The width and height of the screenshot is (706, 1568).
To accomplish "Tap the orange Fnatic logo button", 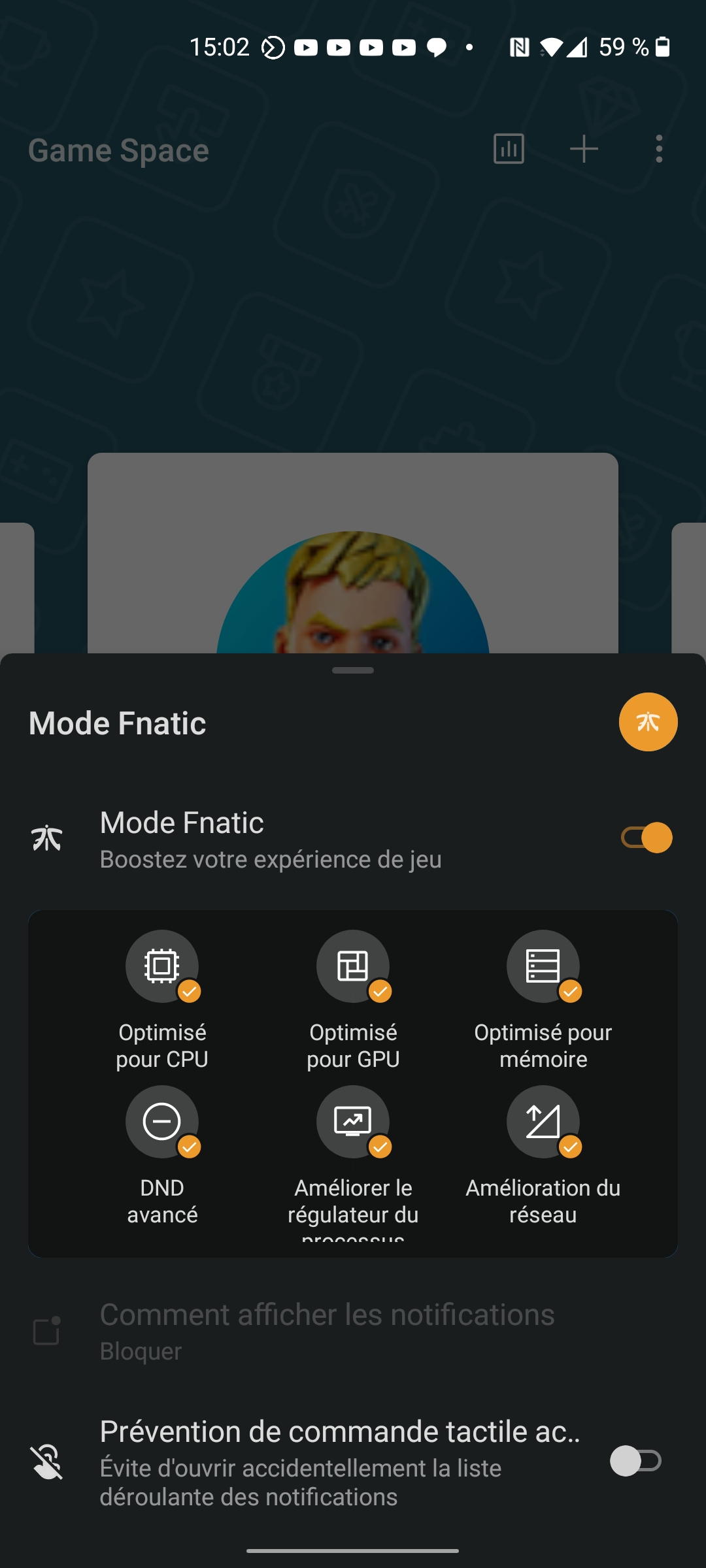I will 648,722.
